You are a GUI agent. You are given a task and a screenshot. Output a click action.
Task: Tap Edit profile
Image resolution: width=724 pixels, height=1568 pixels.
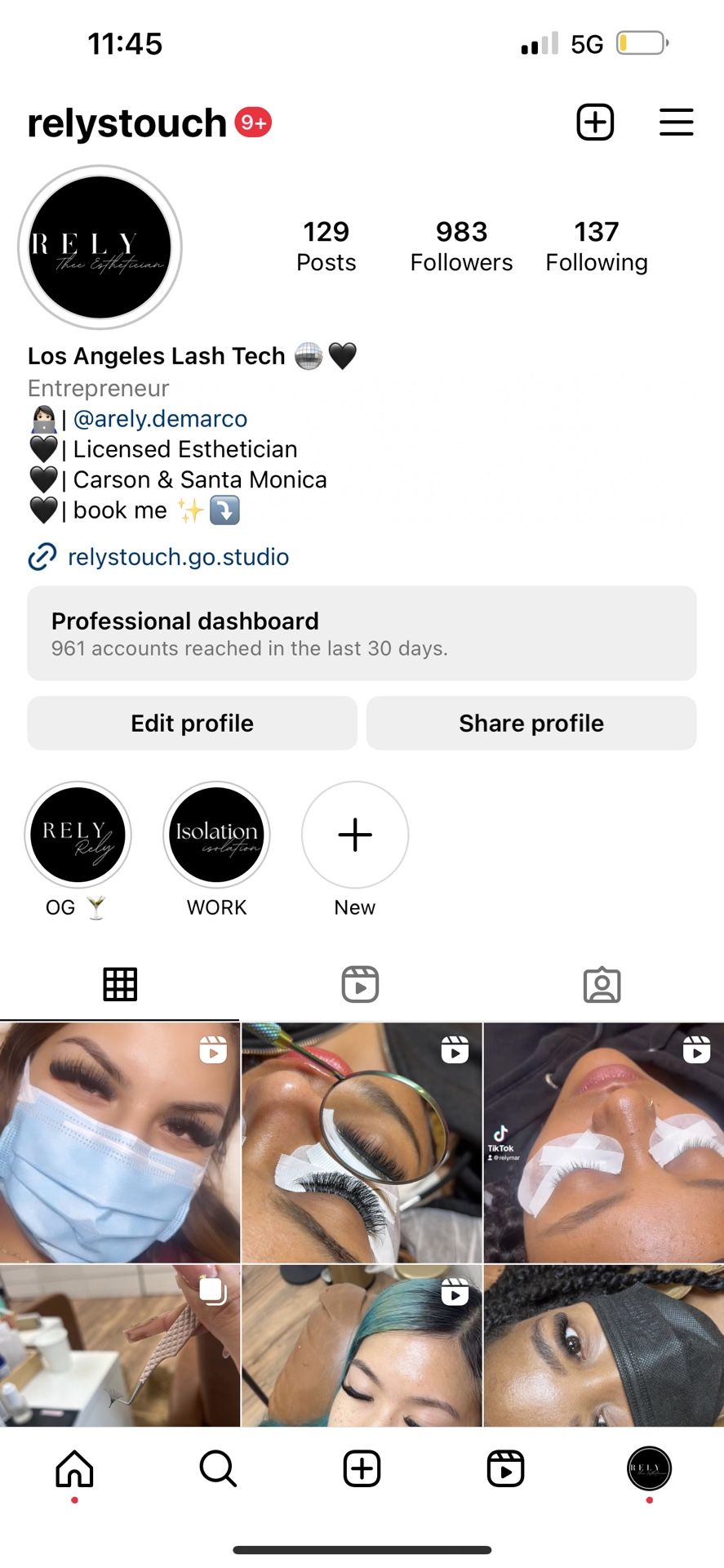(192, 723)
